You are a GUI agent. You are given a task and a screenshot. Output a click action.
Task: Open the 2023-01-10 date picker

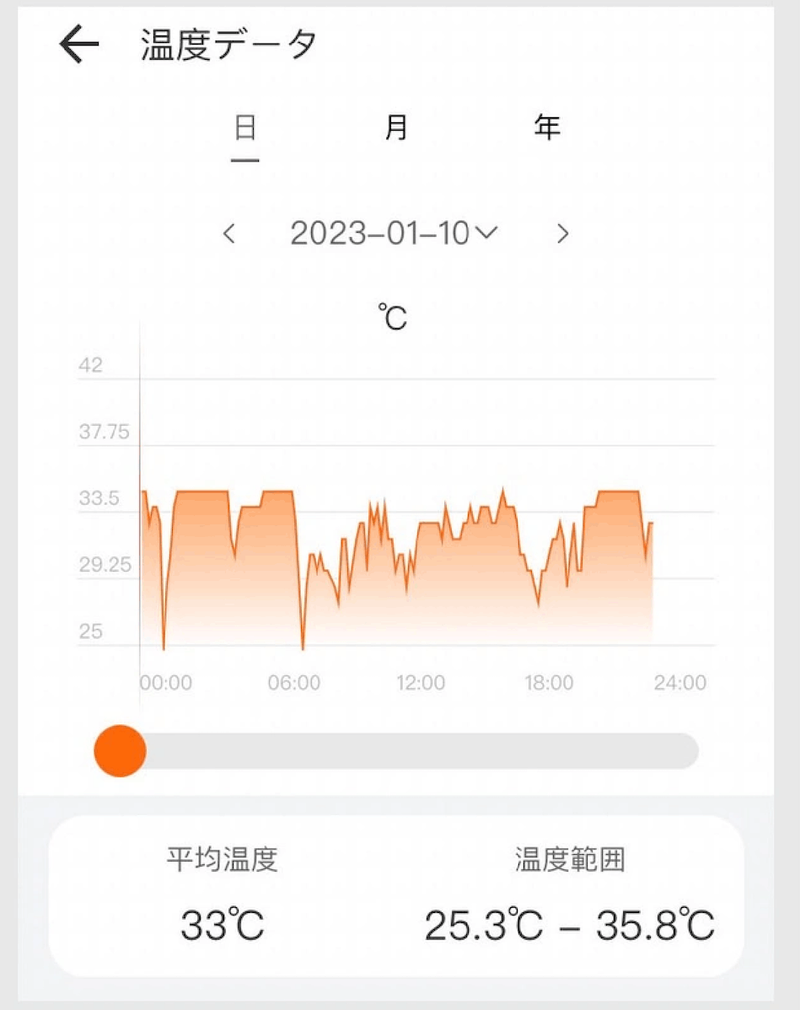(392, 234)
